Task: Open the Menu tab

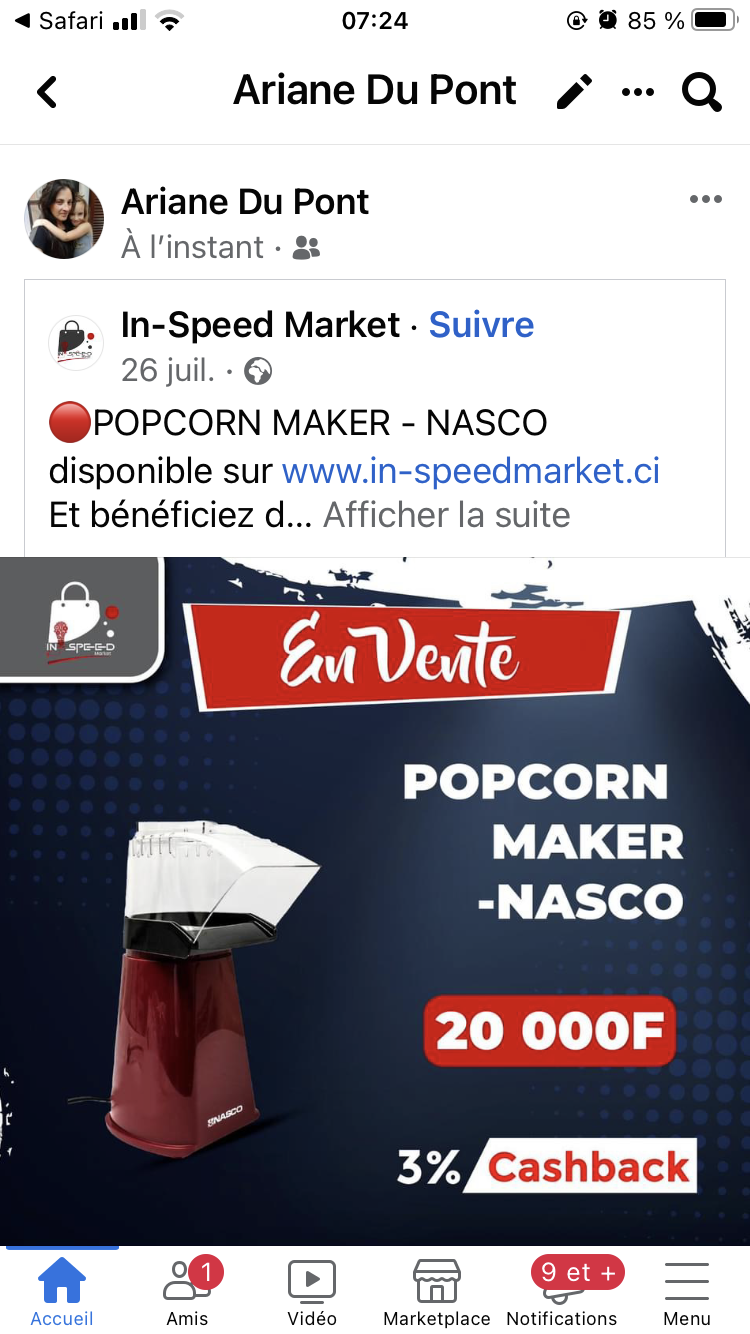Action: (687, 1292)
